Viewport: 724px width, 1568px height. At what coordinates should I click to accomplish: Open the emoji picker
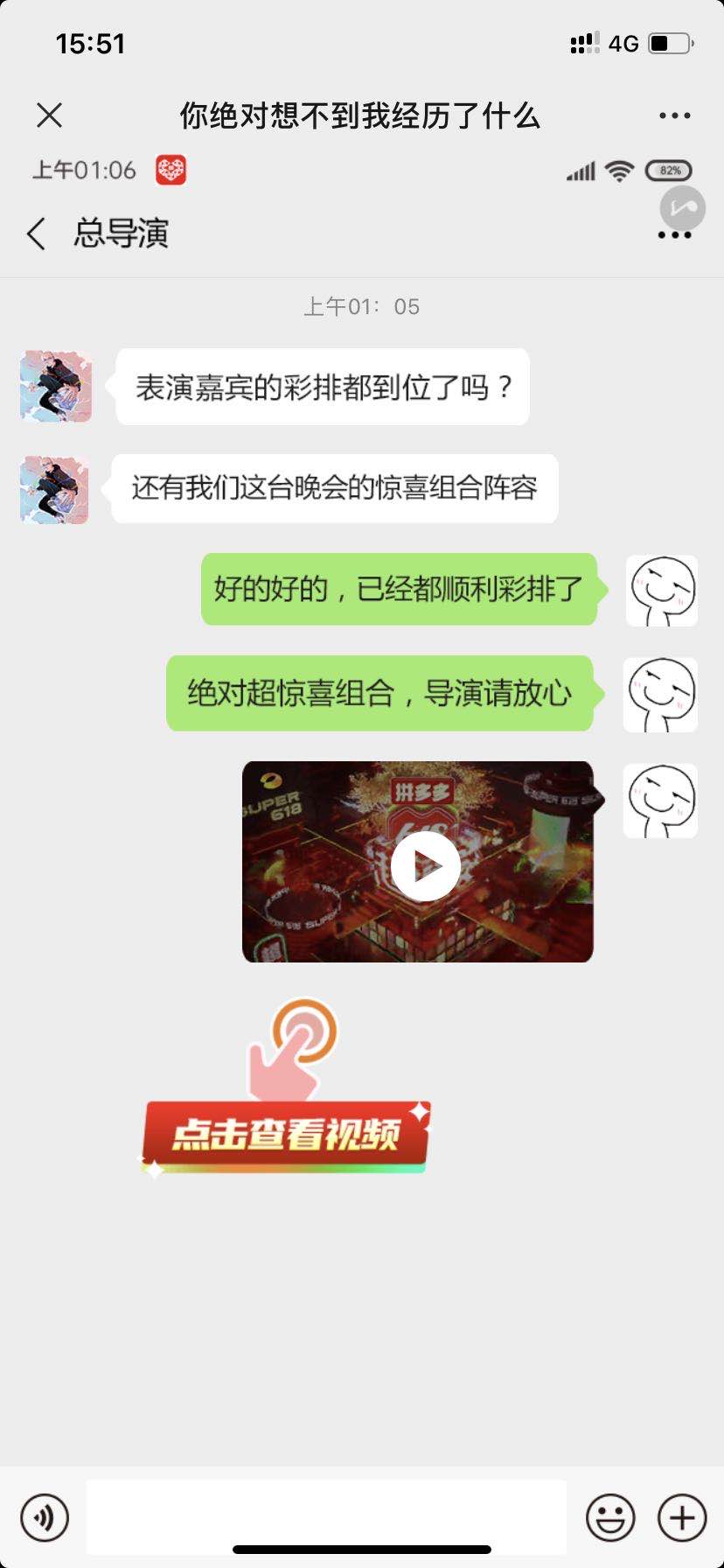tap(610, 1516)
